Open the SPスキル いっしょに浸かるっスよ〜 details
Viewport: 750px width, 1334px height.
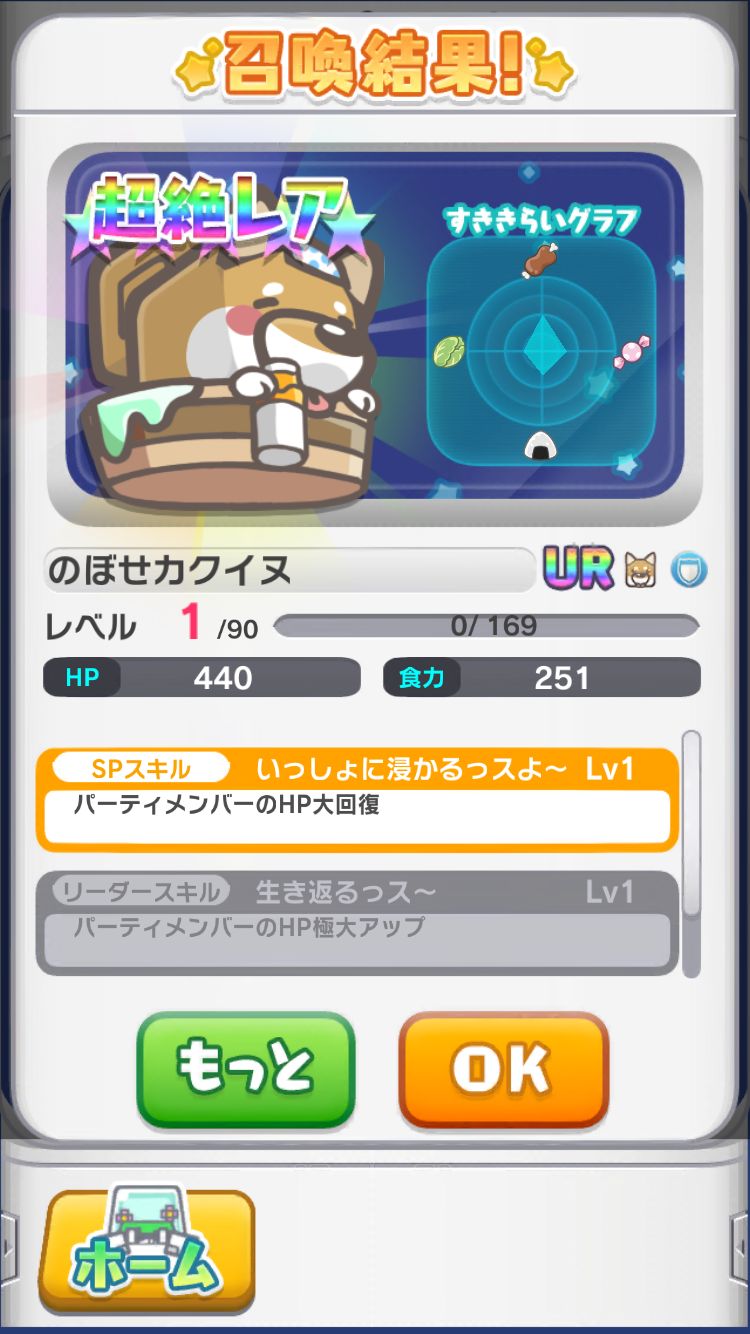357,800
